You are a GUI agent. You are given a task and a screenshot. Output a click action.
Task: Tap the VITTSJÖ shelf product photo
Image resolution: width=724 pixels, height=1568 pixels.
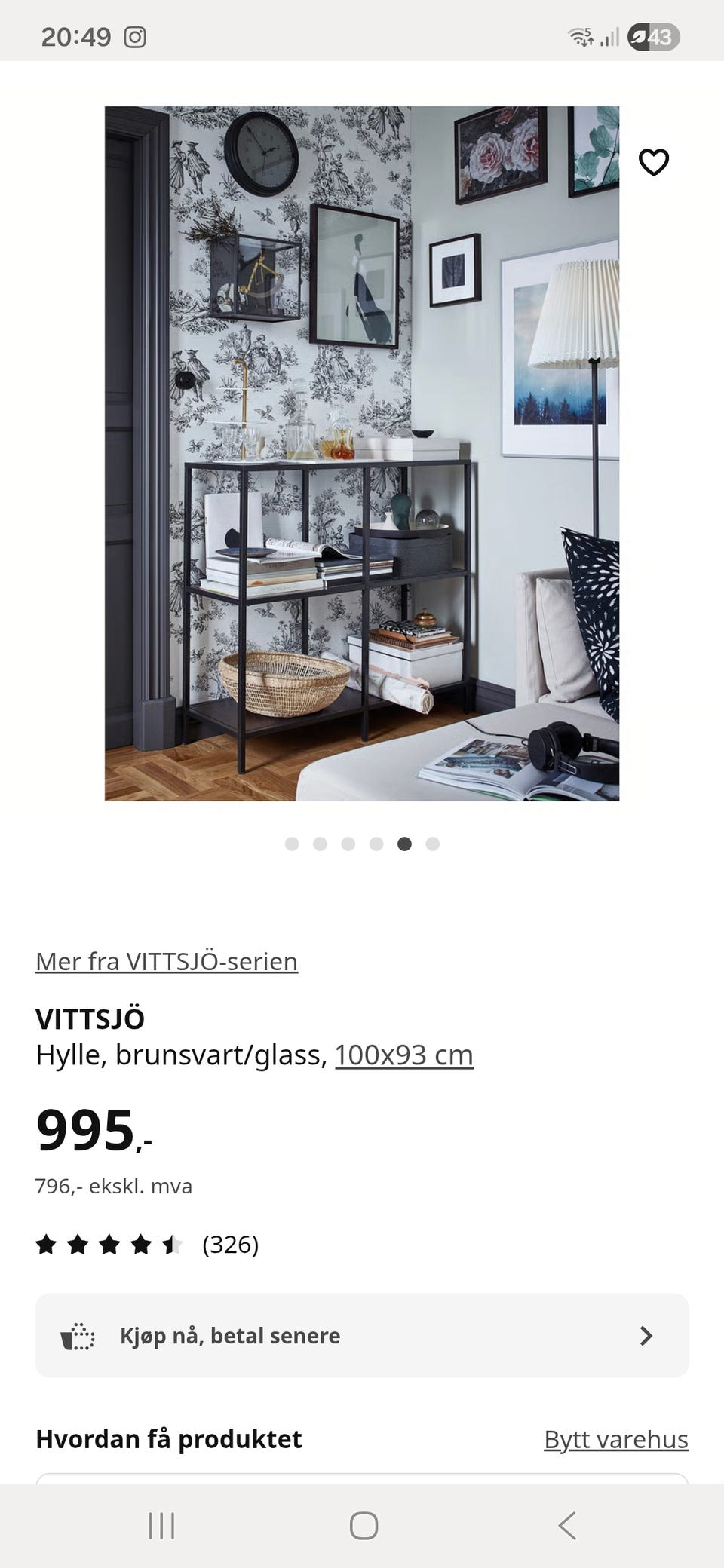(362, 452)
